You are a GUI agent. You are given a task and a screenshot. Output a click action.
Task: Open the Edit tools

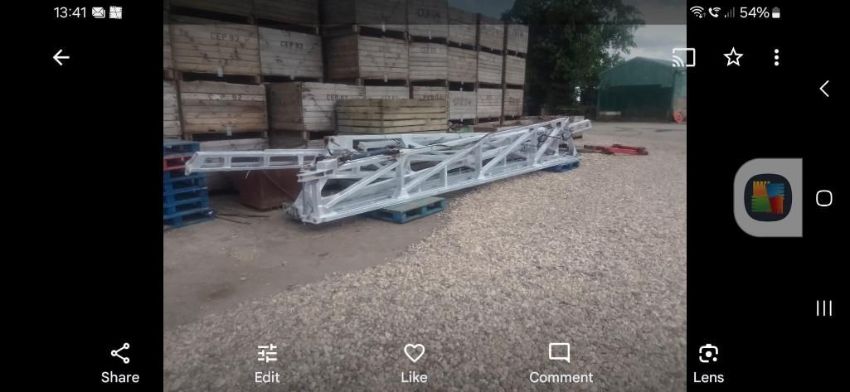(x=267, y=363)
